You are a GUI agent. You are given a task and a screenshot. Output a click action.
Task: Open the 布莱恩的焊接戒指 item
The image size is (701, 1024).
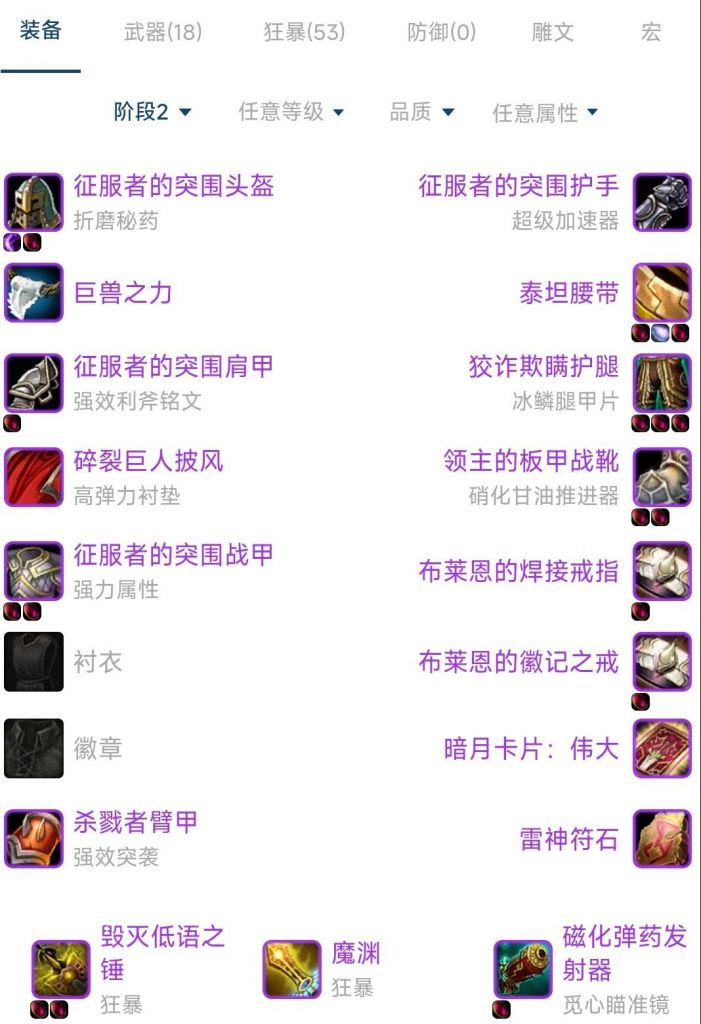(x=518, y=572)
